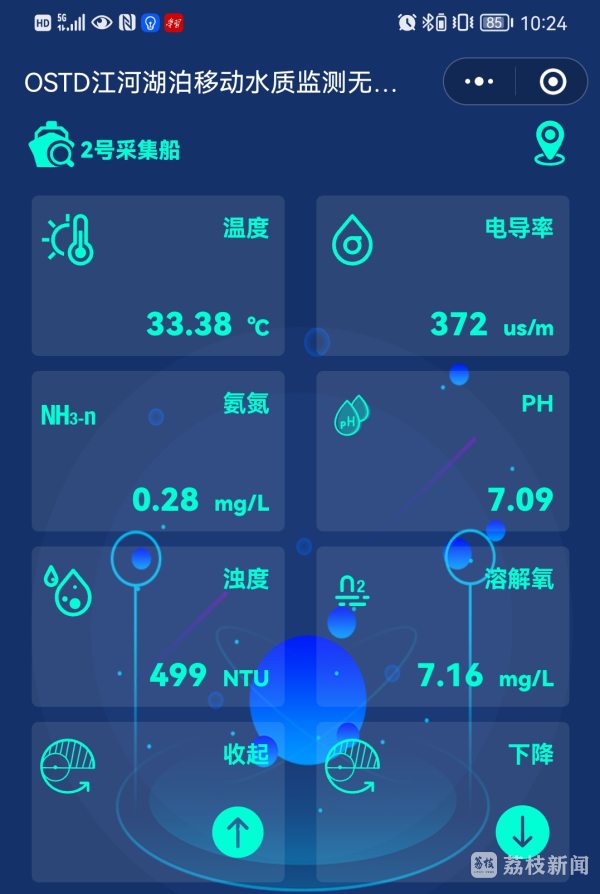Open the 温度 temperature card
Screen dimensions: 600x894
coord(158,276)
